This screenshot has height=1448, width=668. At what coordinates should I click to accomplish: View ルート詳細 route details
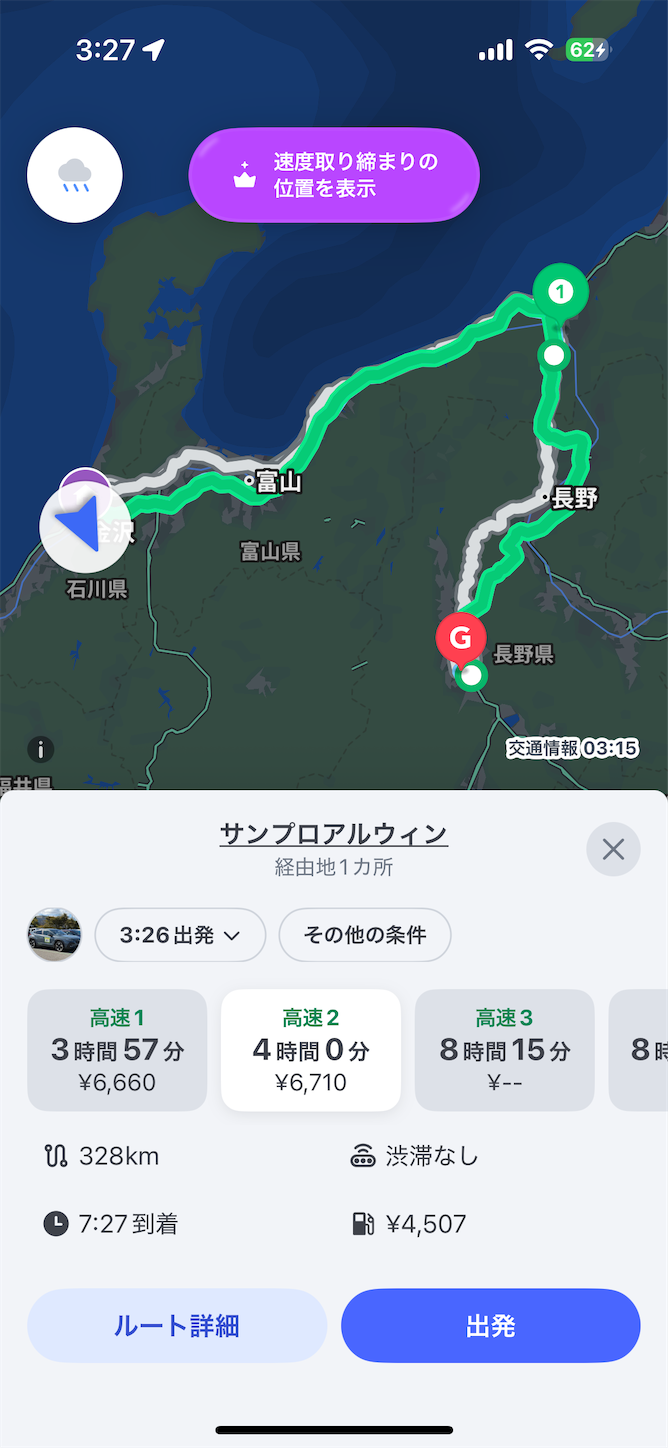coord(177,1326)
